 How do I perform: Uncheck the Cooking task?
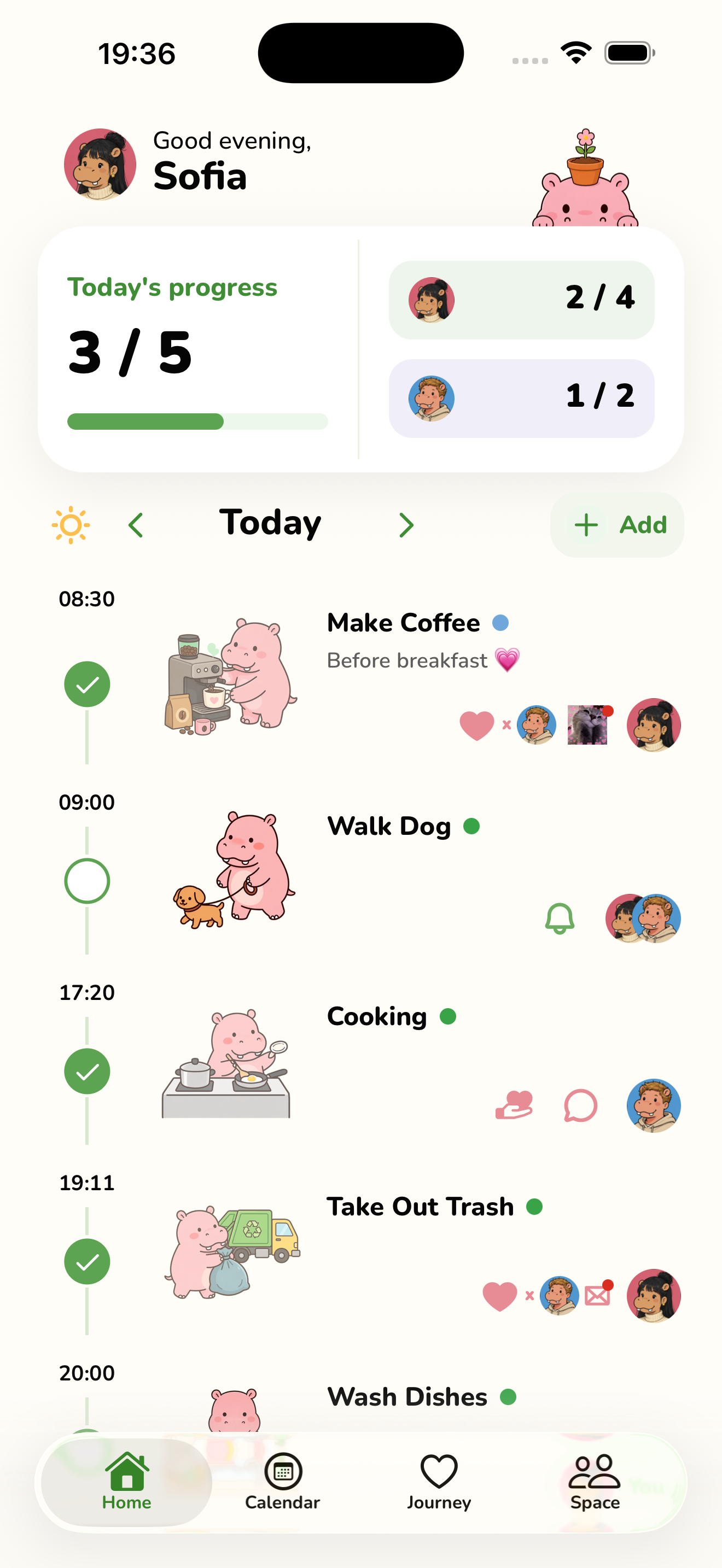pos(87,1072)
